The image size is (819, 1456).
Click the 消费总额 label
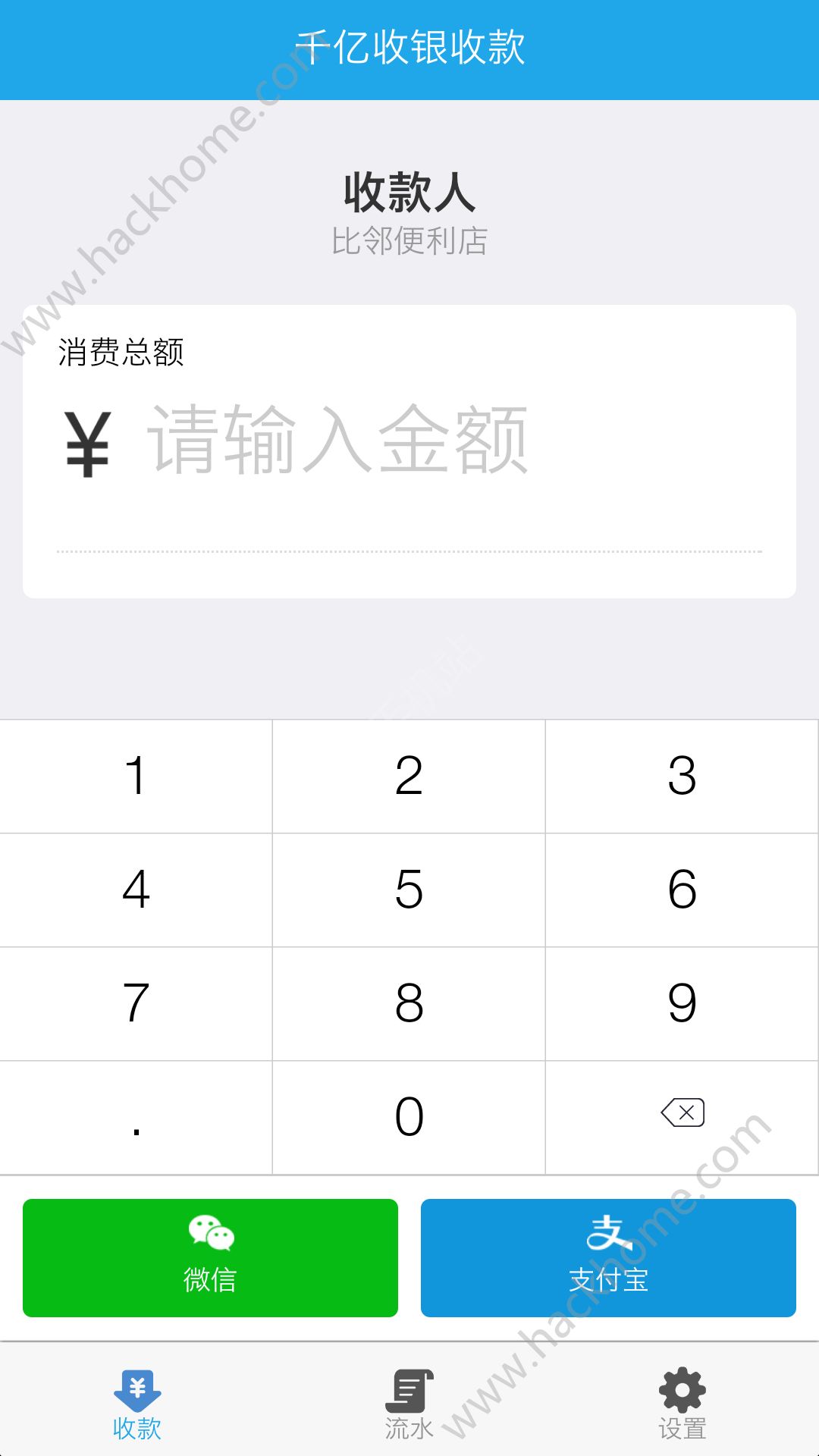click(121, 353)
